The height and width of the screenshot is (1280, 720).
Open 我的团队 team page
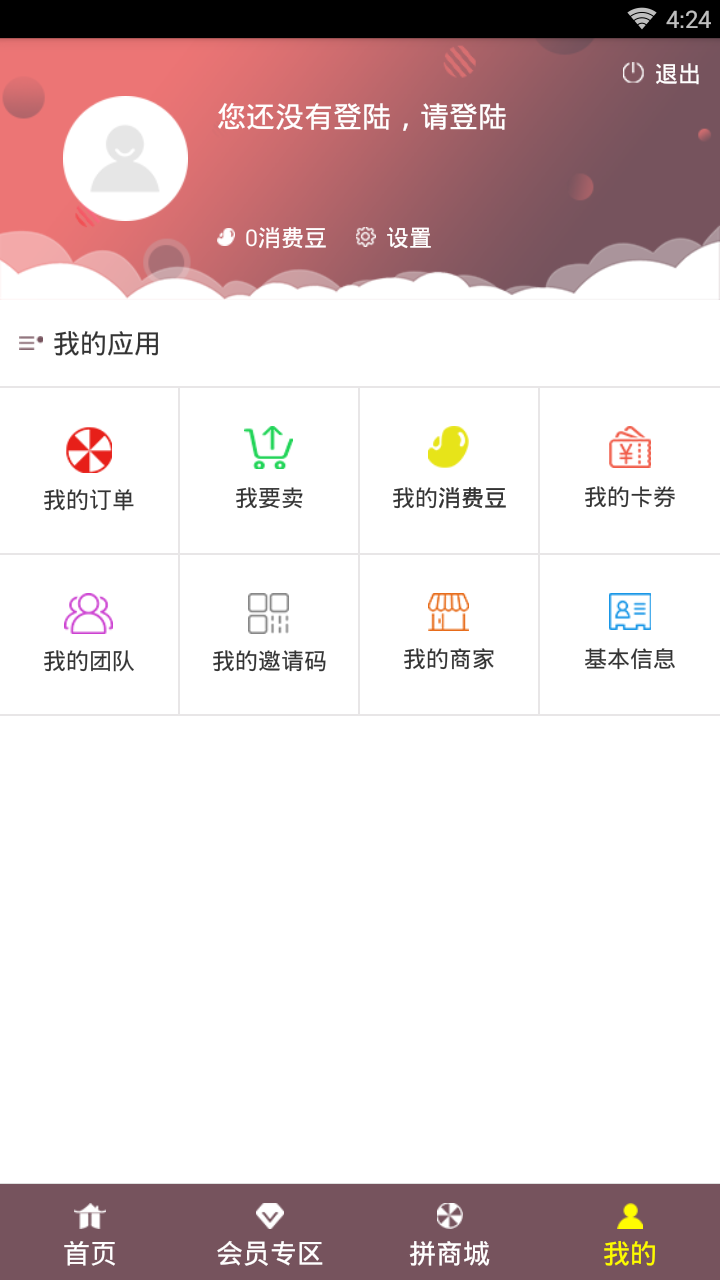point(89,634)
